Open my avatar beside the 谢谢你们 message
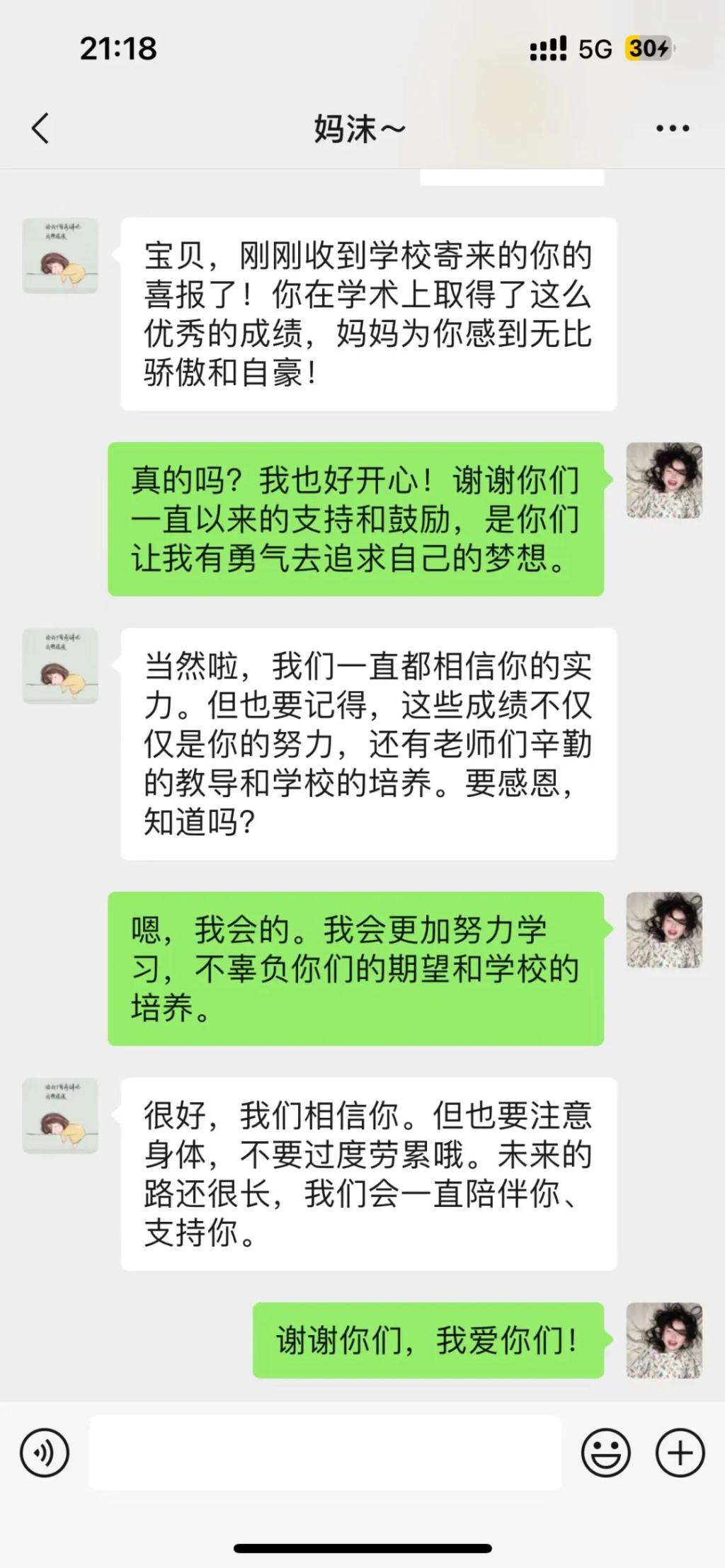Screen dimensions: 725x1568 (x=664, y=1340)
